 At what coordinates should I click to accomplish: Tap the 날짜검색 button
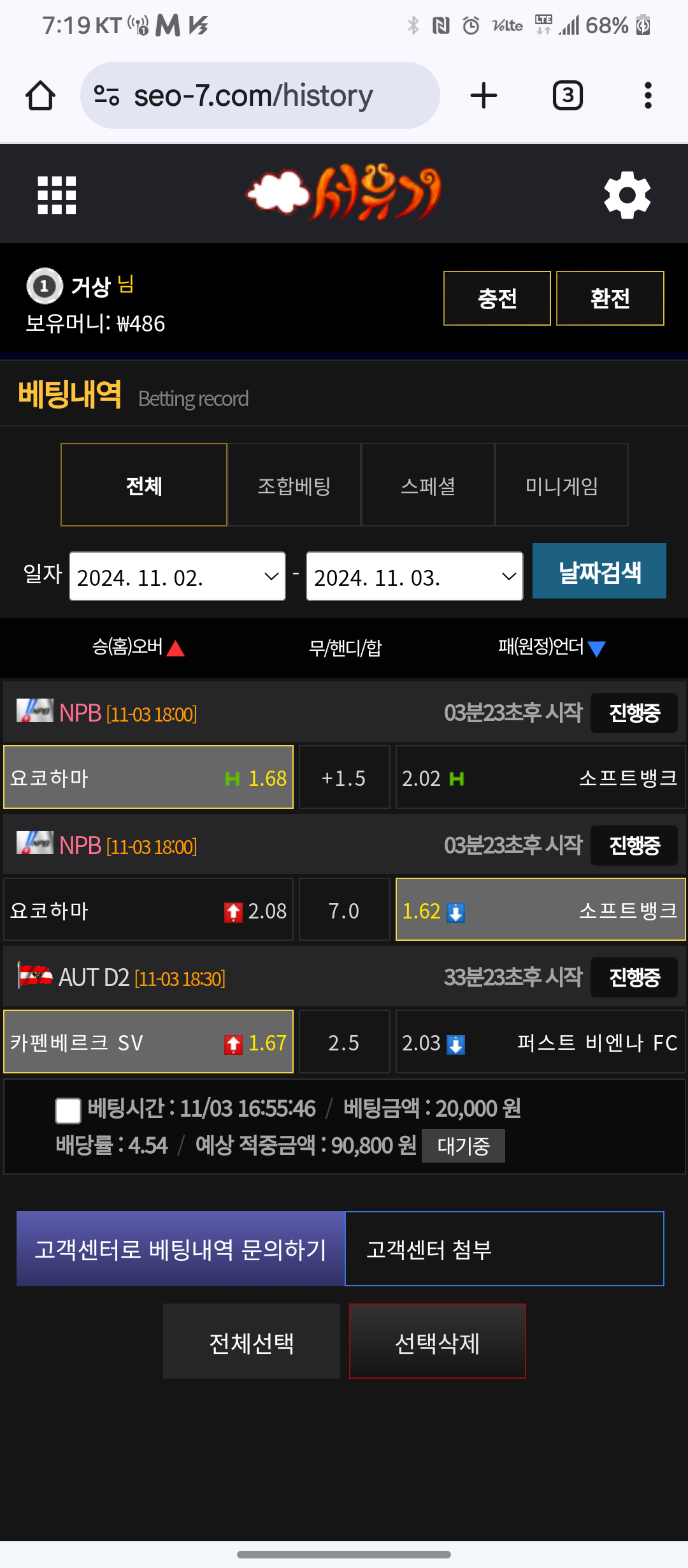tap(599, 571)
